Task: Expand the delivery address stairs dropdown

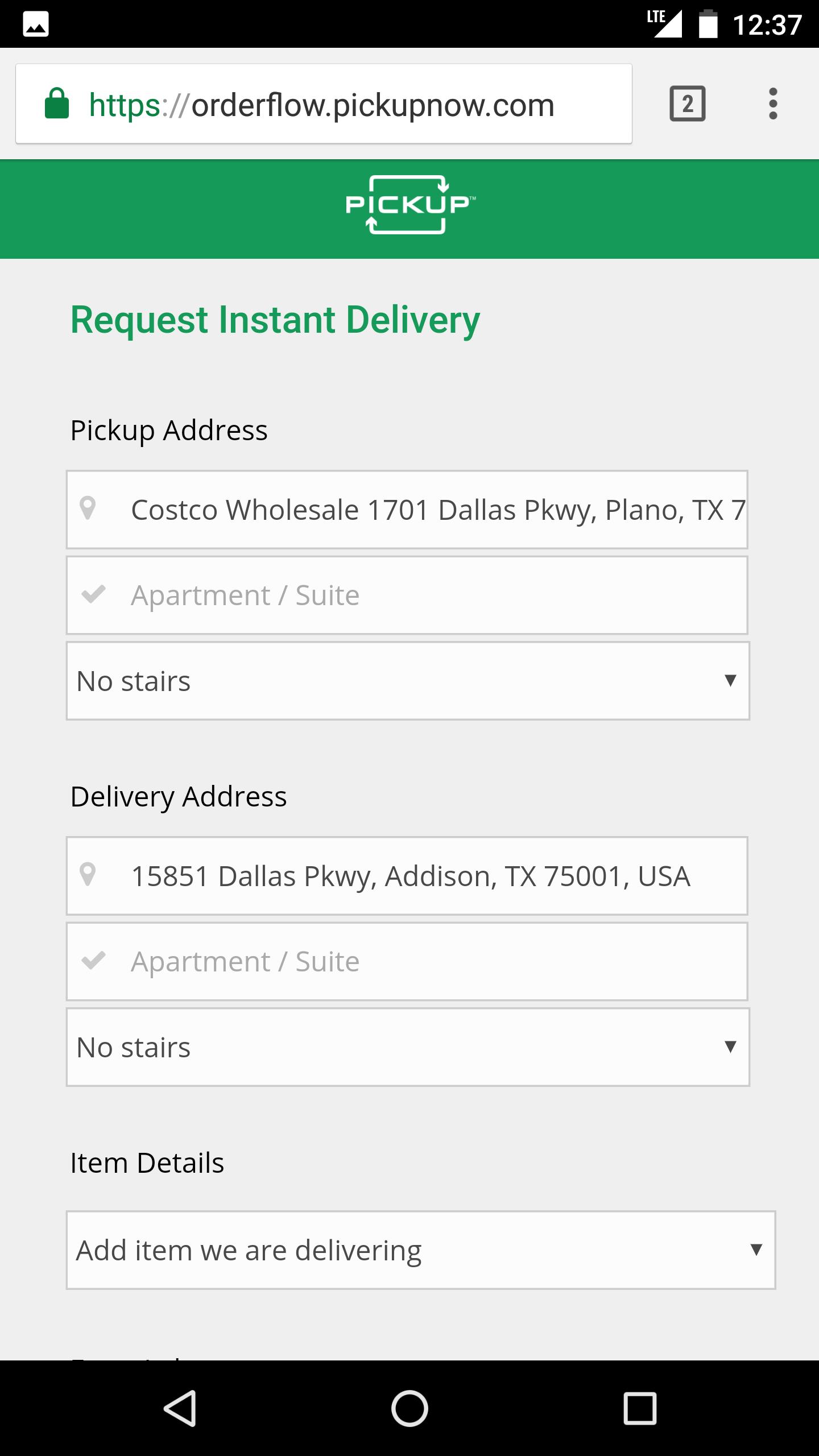Action: click(x=408, y=1047)
